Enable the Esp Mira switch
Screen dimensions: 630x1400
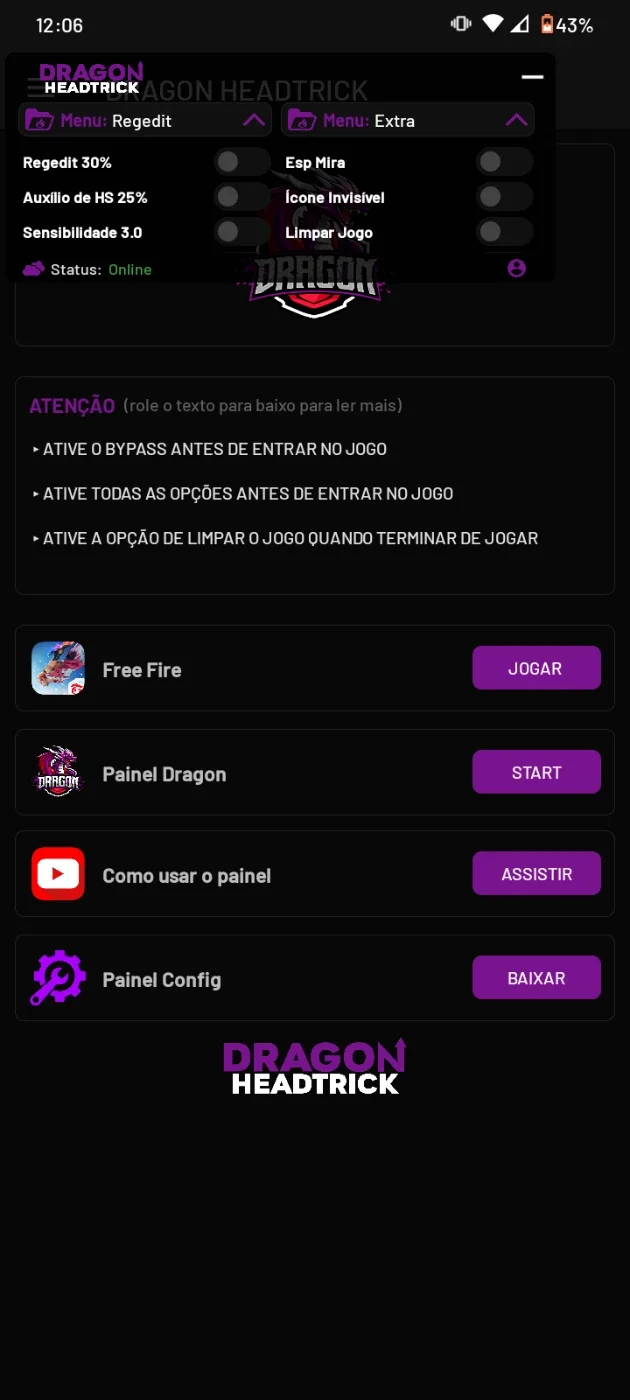coord(503,162)
